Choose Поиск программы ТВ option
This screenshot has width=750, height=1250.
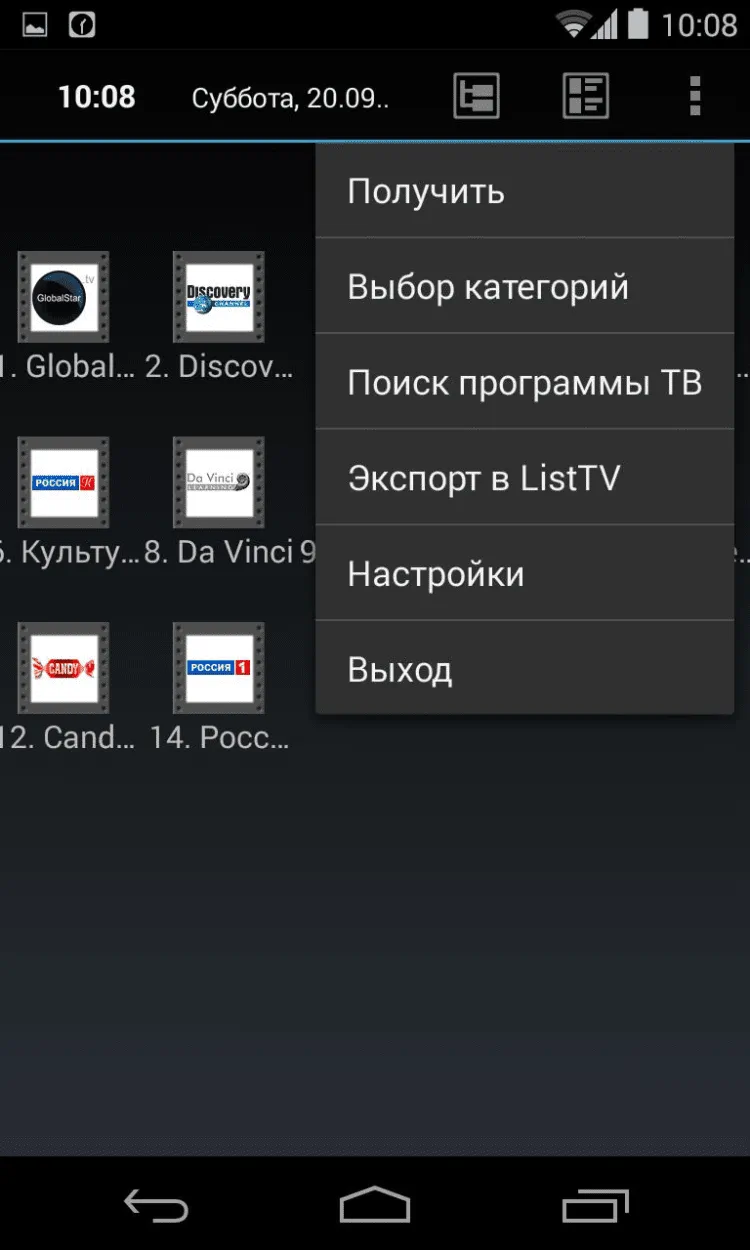pyautogui.click(x=524, y=383)
